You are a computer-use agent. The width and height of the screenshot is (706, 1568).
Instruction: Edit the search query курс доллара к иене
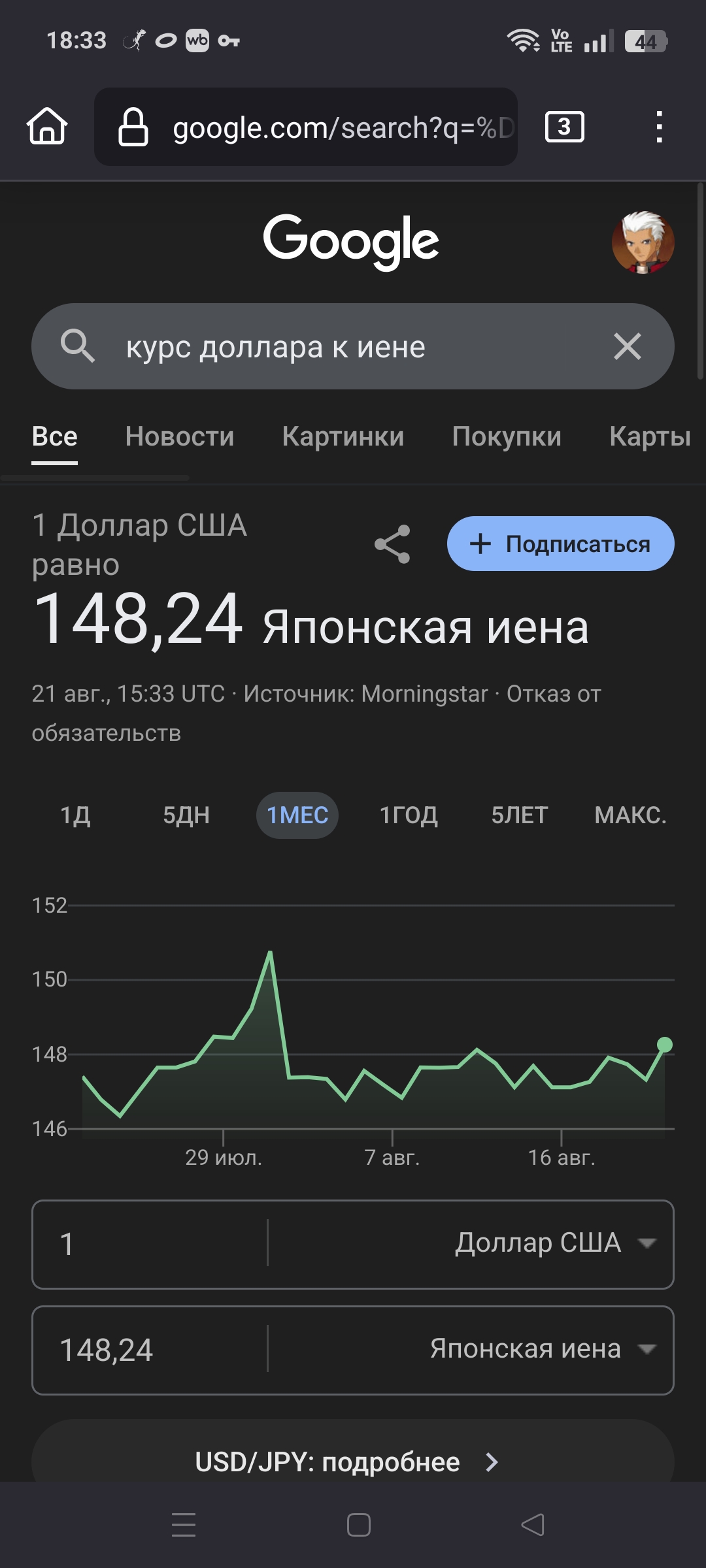[x=327, y=347]
